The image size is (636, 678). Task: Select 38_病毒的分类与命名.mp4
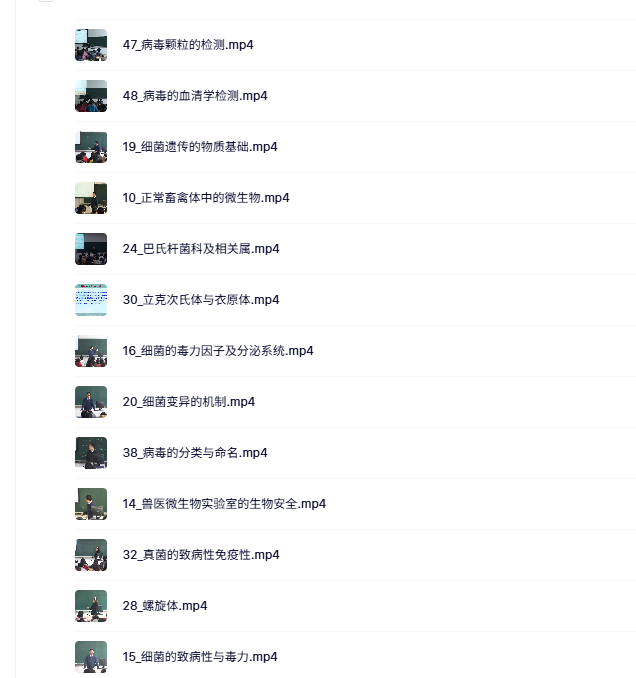tap(194, 453)
